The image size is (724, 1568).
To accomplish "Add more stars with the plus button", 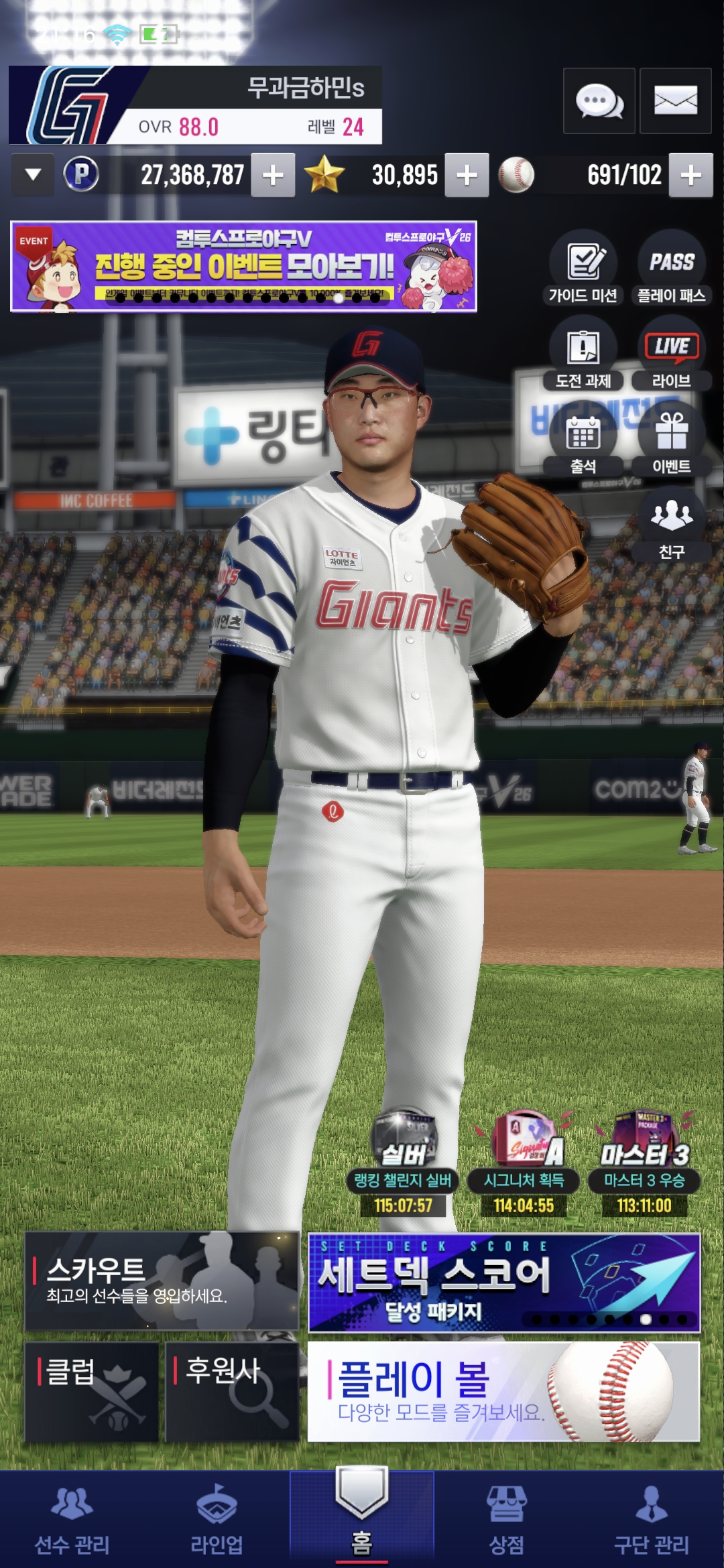I will (467, 175).
